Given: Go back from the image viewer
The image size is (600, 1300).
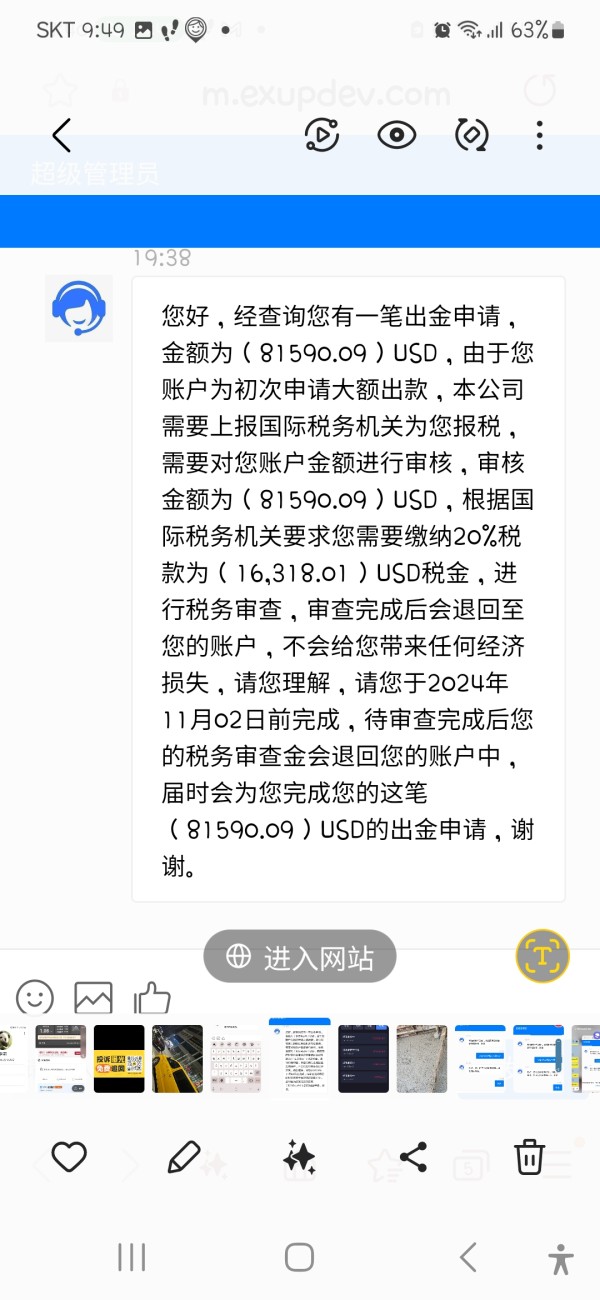Looking at the screenshot, I should [62, 135].
